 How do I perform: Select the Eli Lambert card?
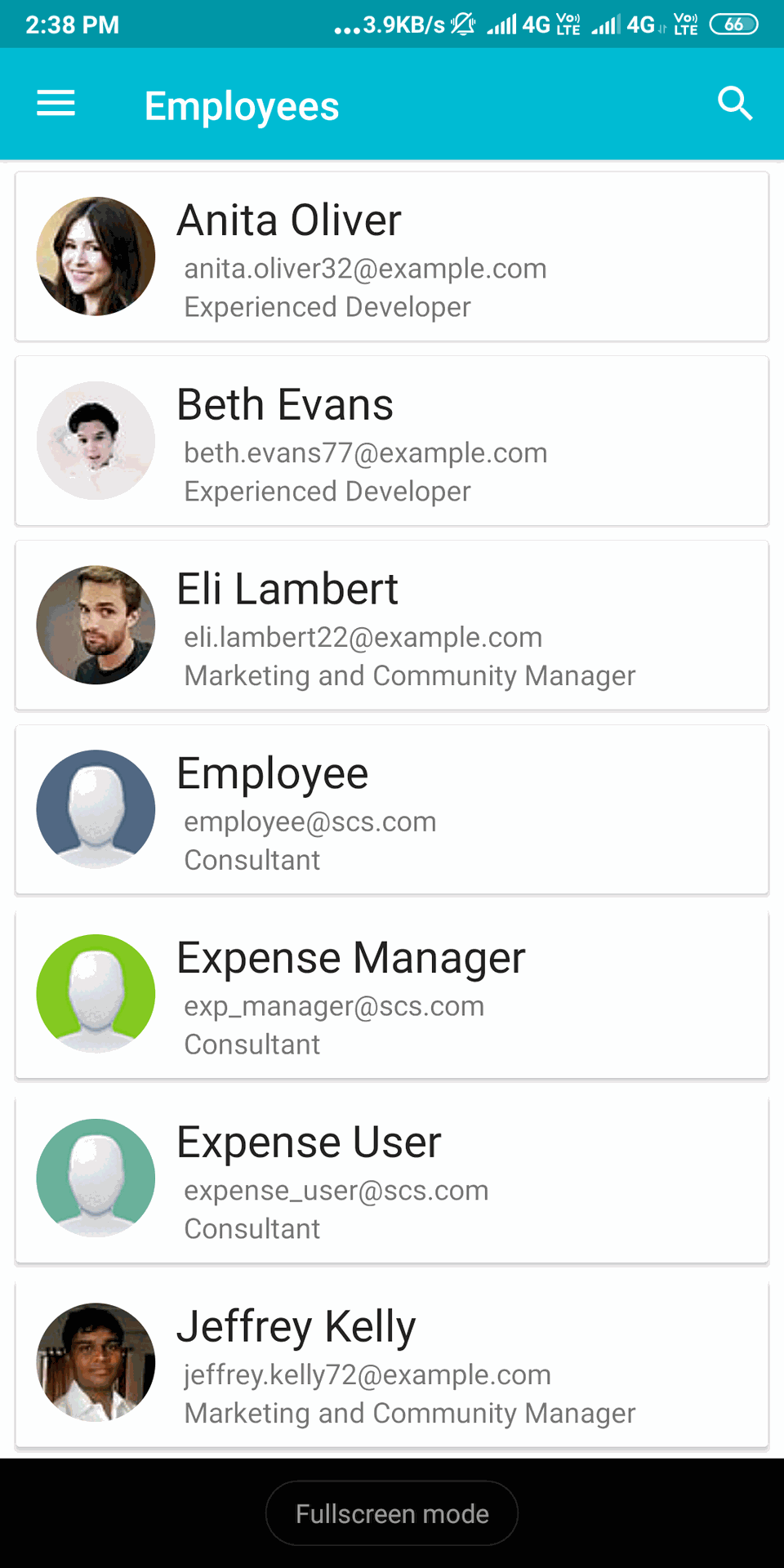tap(392, 626)
